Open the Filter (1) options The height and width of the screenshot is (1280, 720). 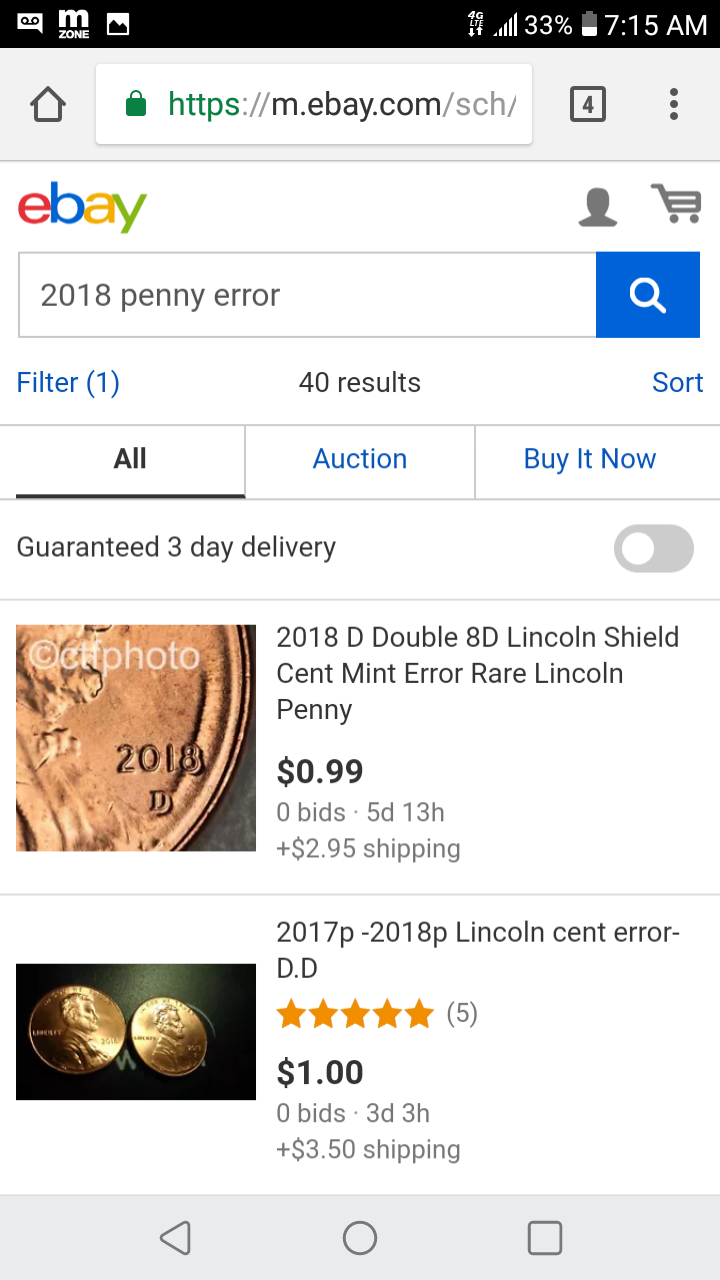[x=68, y=383]
